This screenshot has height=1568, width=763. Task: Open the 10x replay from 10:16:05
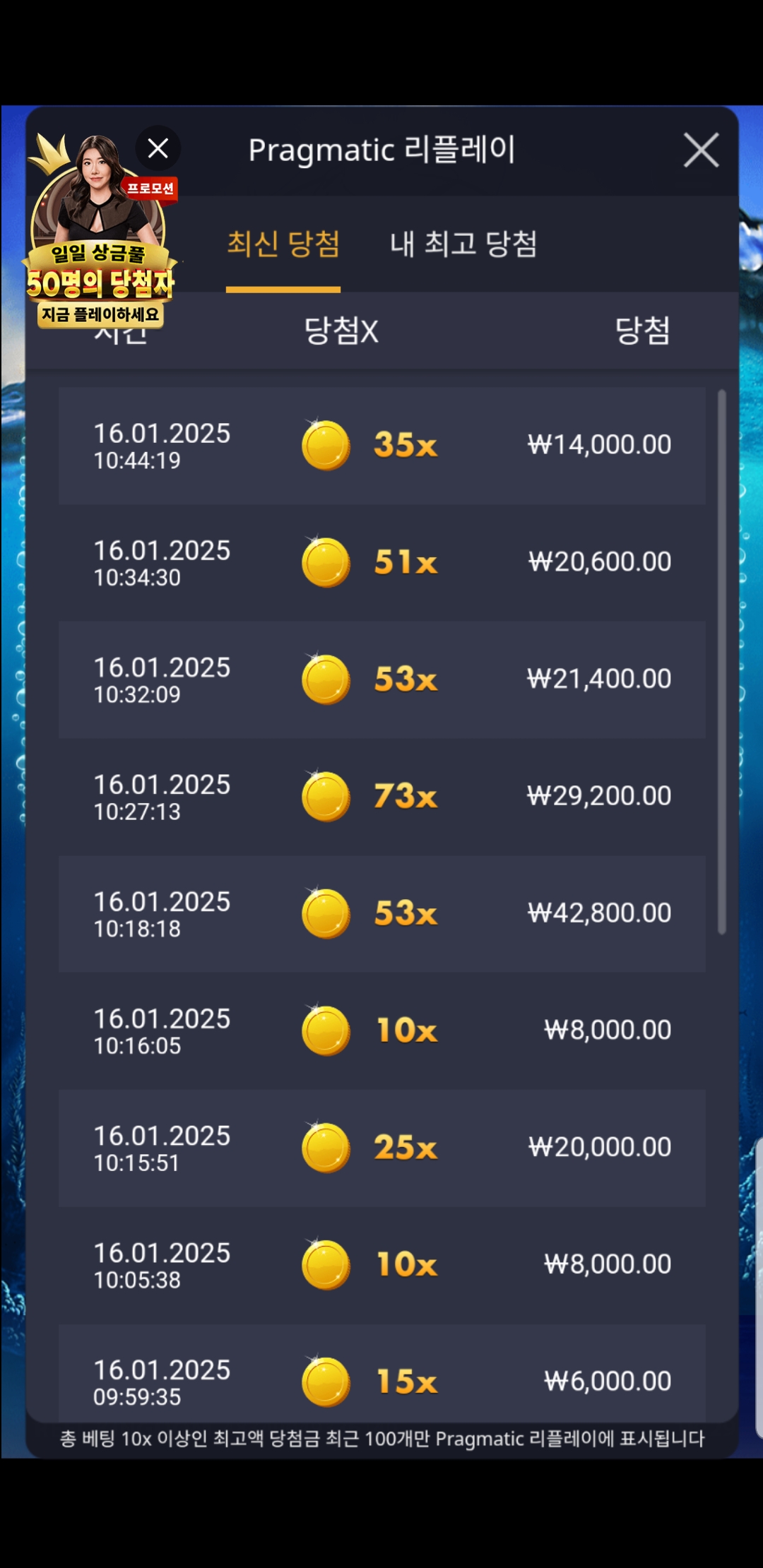point(381,1031)
